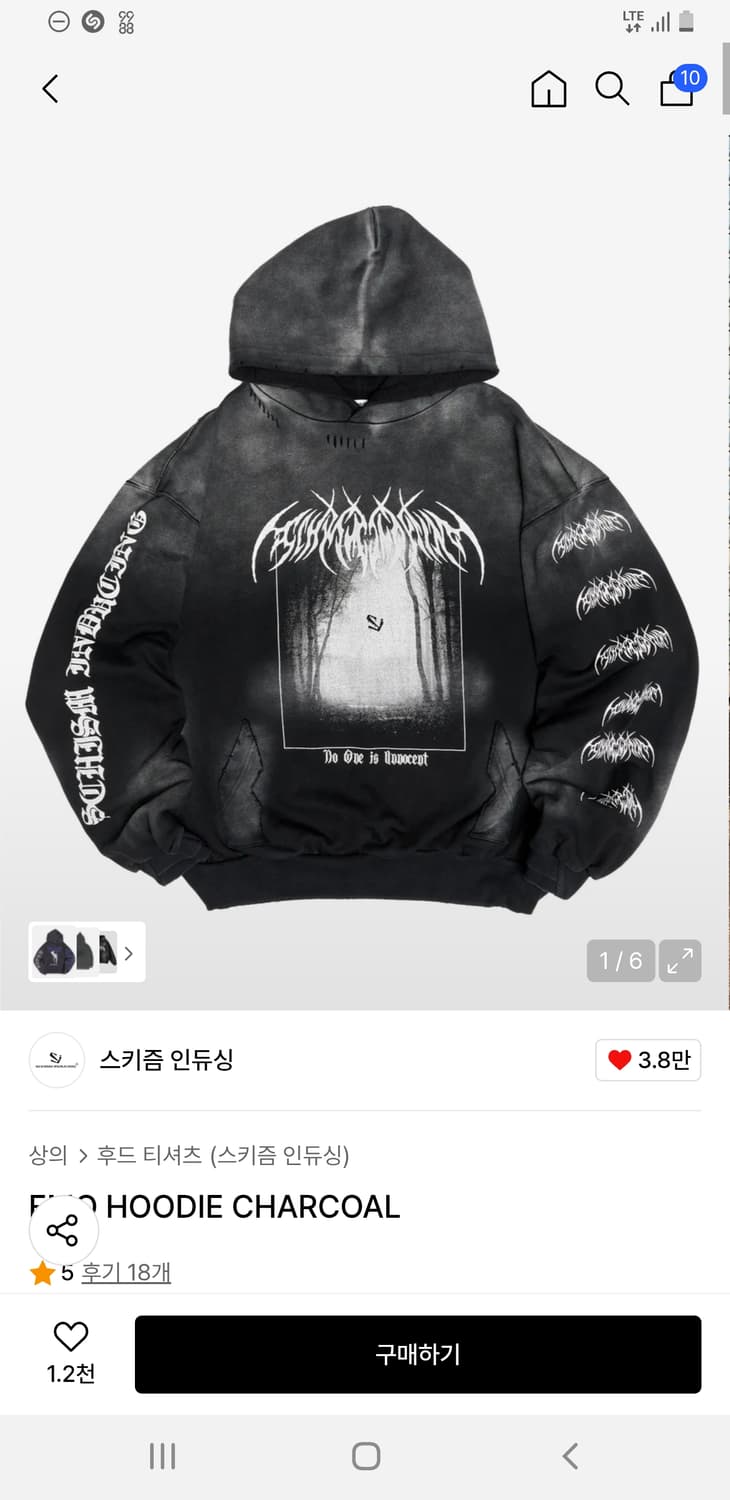Tap the share icon on product page
Viewport: 730px width, 1500px height.
click(x=63, y=1230)
